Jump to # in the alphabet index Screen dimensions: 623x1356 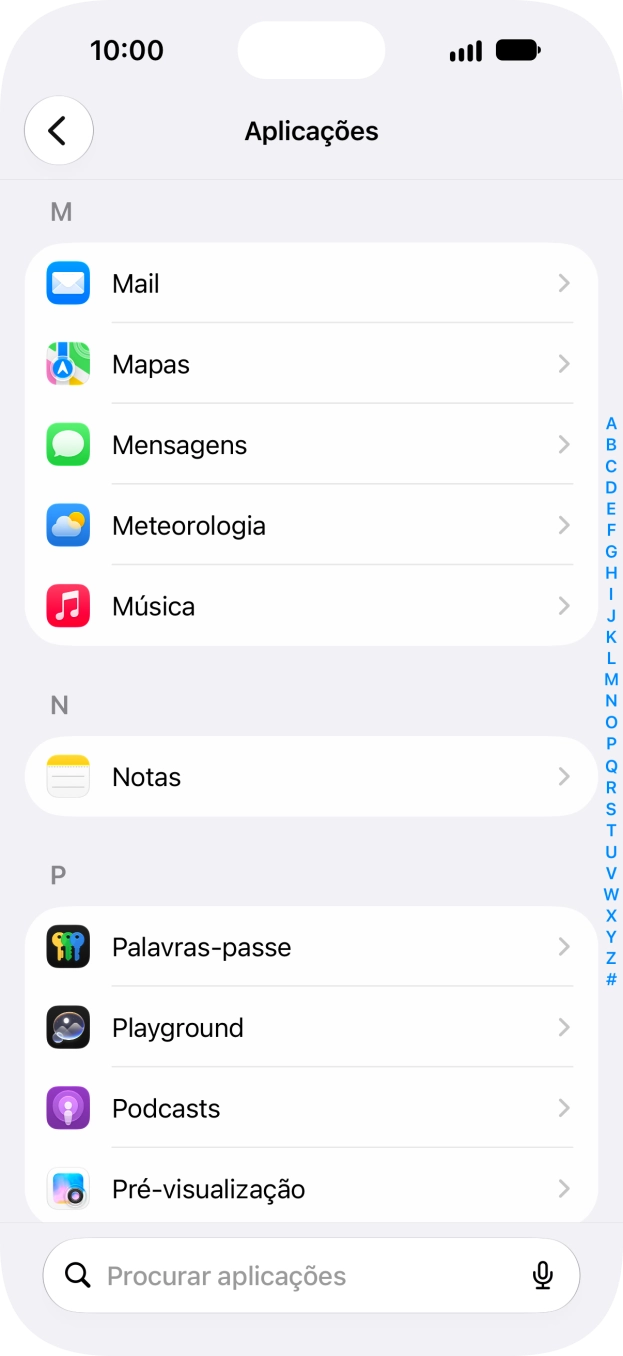(x=611, y=980)
